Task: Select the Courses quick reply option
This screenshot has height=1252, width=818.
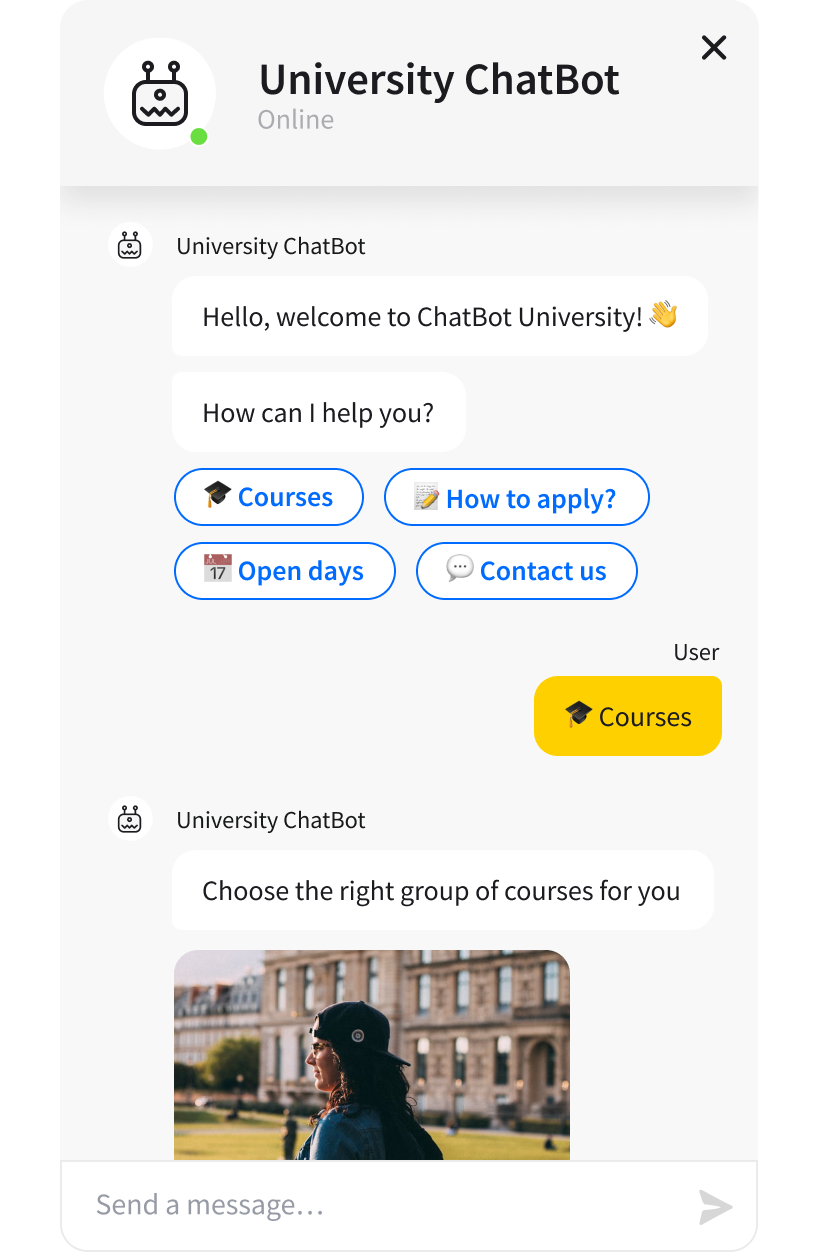Action: 268,496
